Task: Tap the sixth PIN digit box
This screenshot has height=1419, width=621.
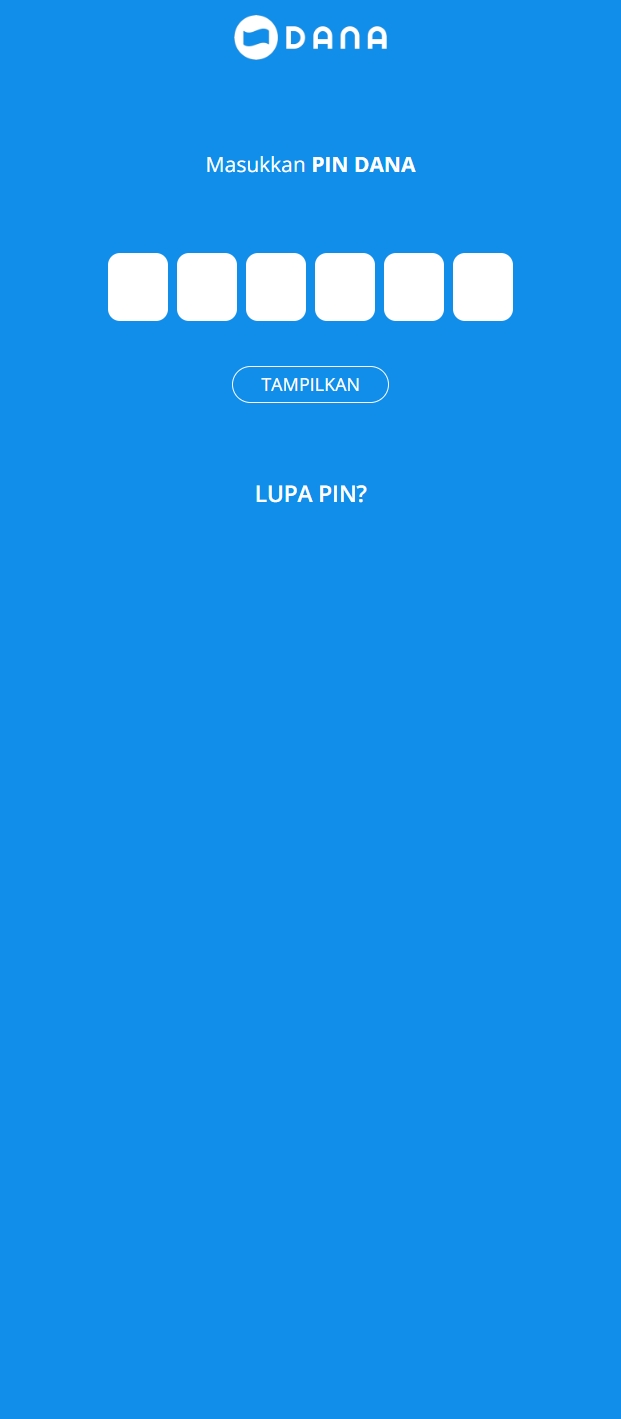Action: click(483, 287)
